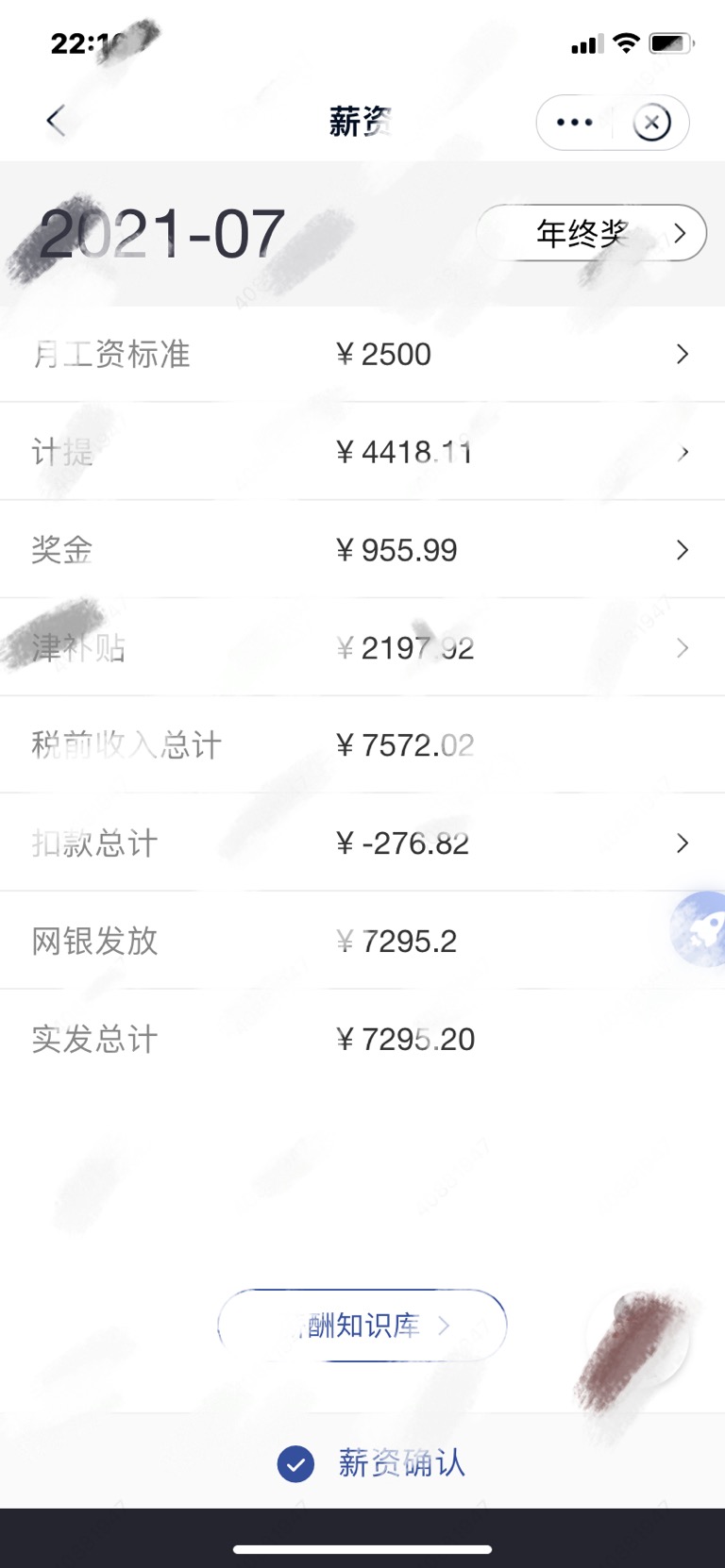Close the mini program

pyautogui.click(x=651, y=123)
